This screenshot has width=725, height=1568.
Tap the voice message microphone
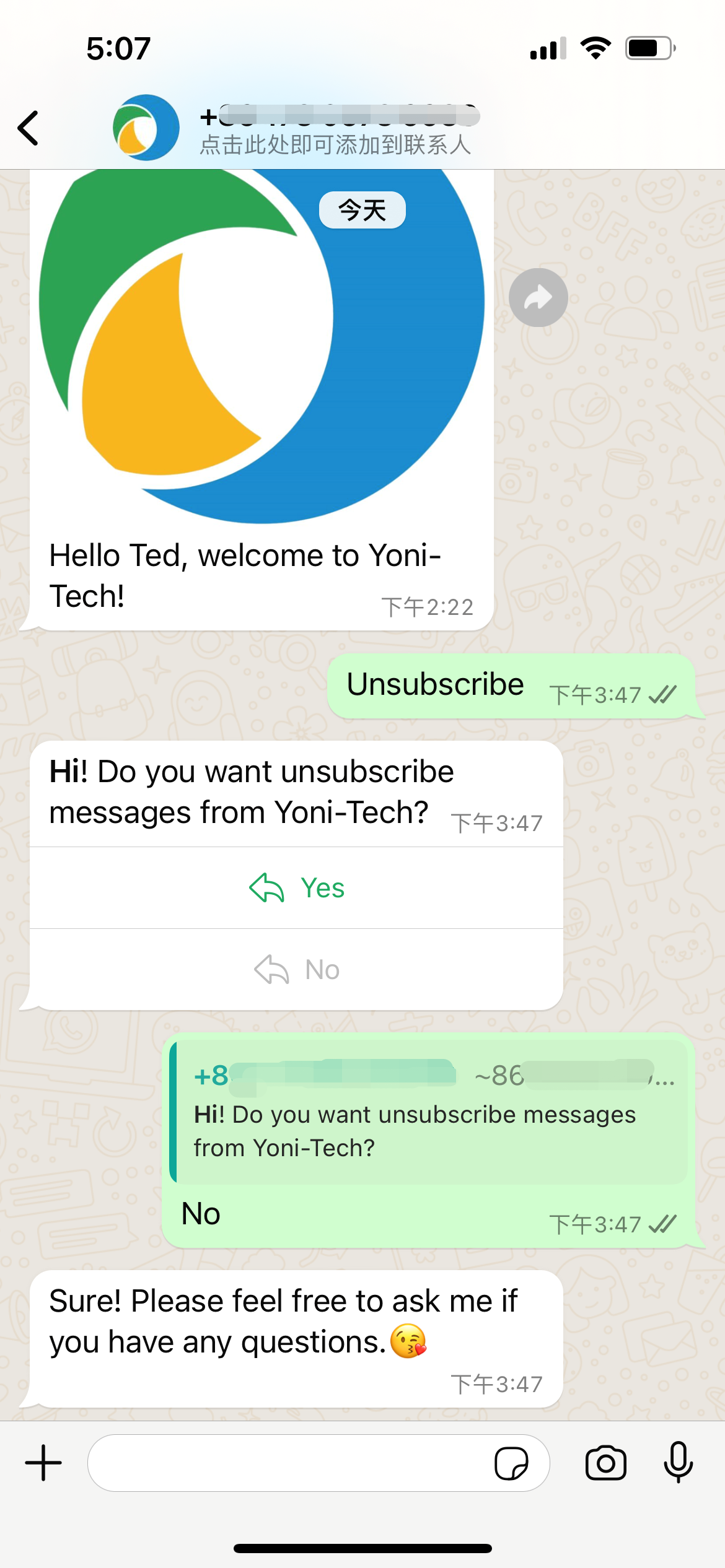point(679,1462)
